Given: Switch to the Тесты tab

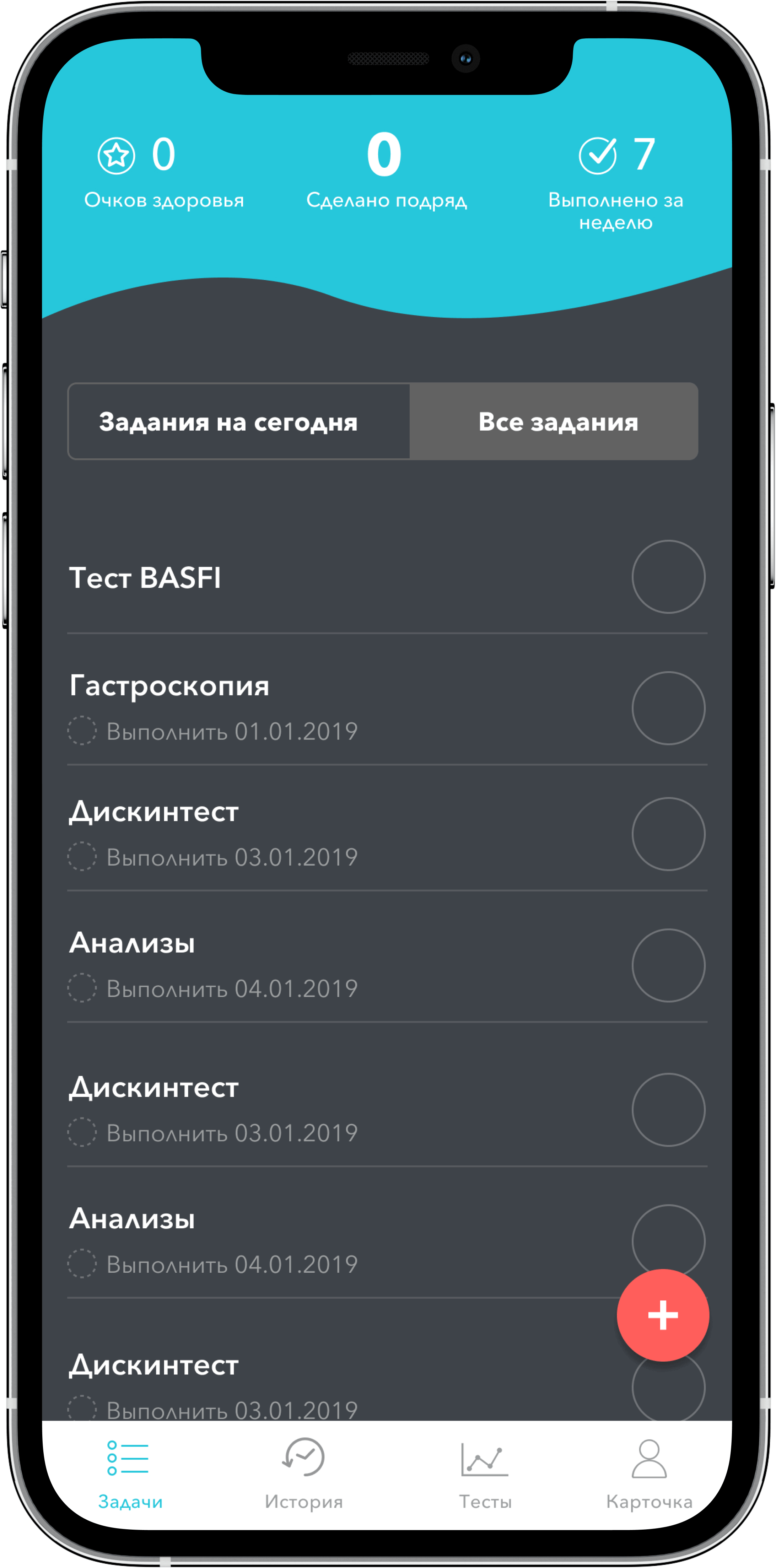Looking at the screenshot, I should click(x=485, y=1473).
